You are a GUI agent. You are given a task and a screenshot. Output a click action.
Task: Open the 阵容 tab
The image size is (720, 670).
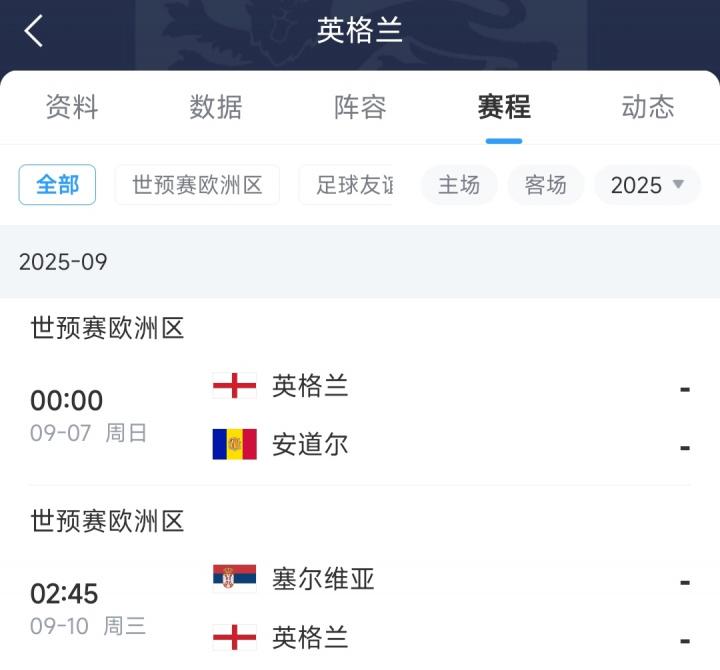pos(360,107)
